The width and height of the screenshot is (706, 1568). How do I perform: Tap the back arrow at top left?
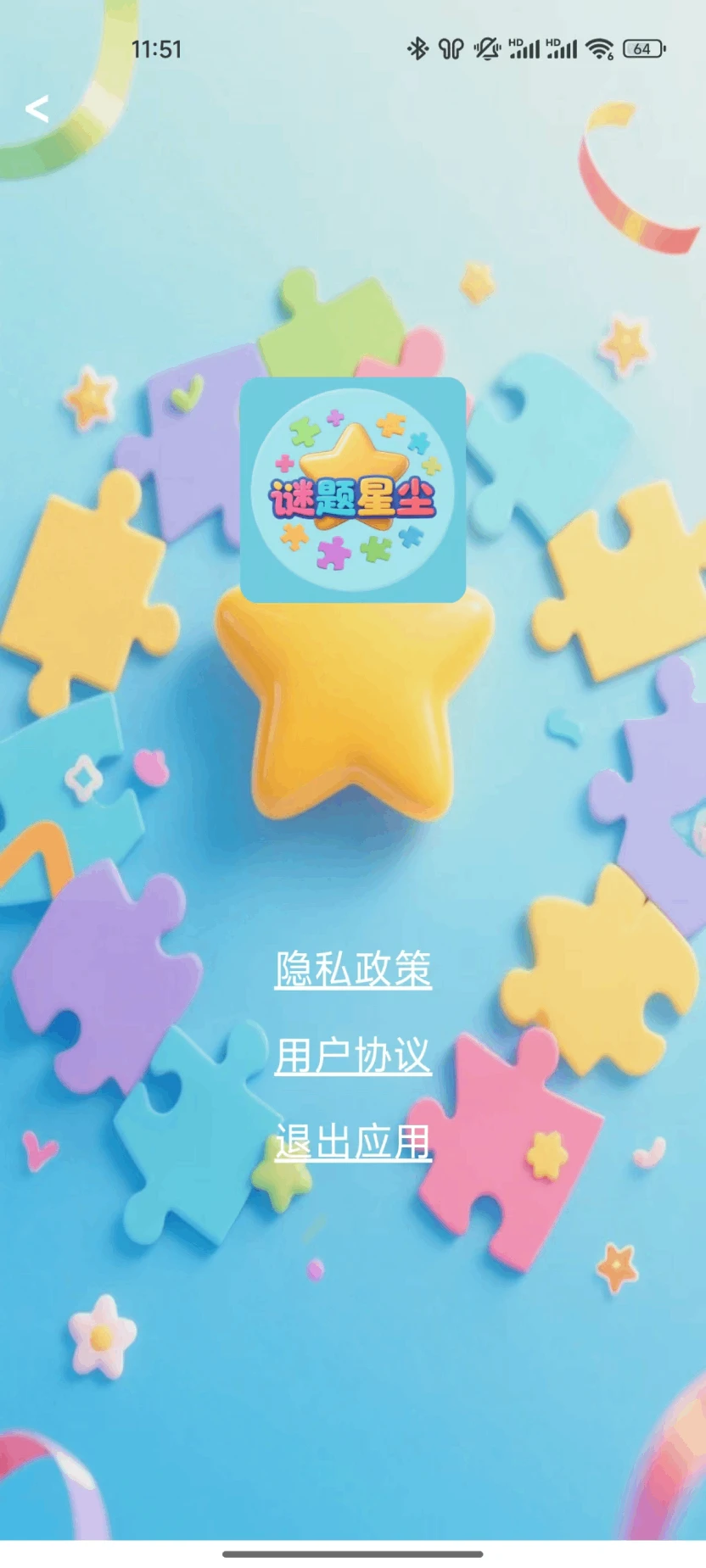click(38, 110)
